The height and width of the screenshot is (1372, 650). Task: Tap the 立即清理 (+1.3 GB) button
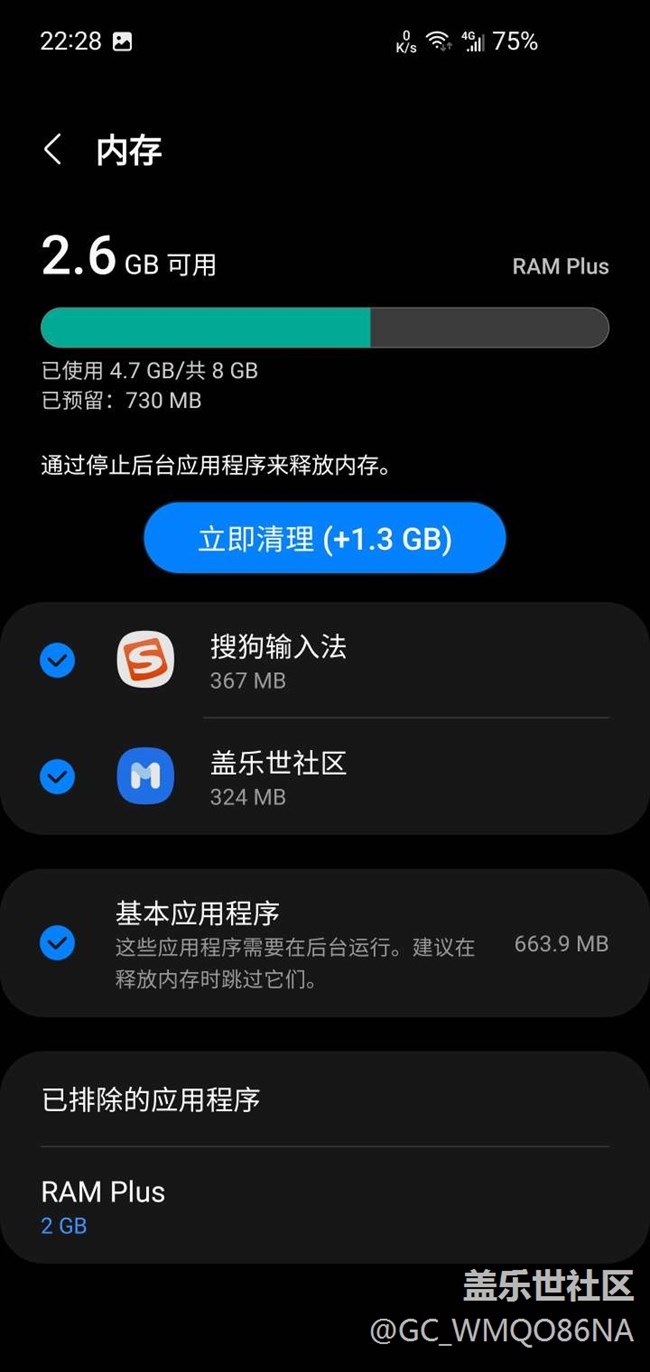[325, 538]
